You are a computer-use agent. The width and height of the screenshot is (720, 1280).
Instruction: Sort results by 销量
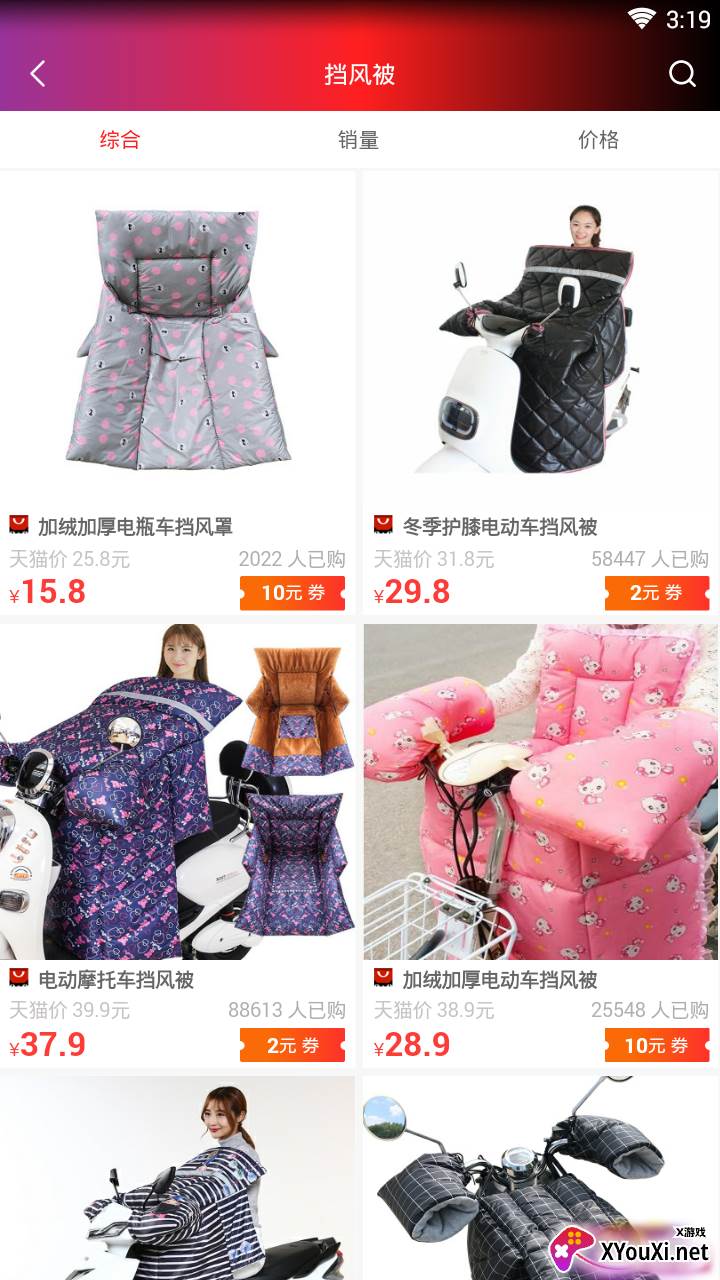[359, 140]
